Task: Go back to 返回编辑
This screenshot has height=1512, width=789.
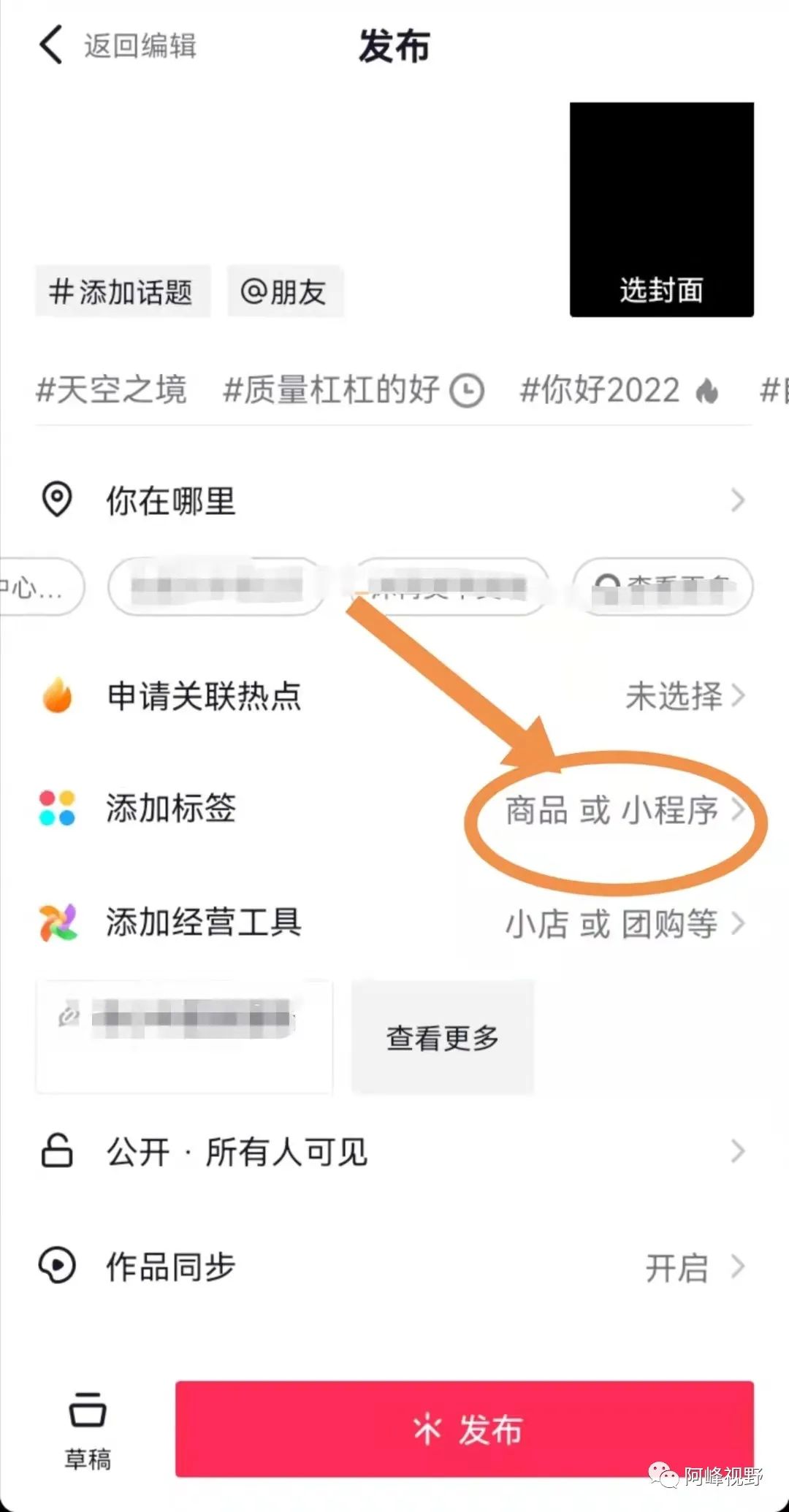Action: click(117, 45)
